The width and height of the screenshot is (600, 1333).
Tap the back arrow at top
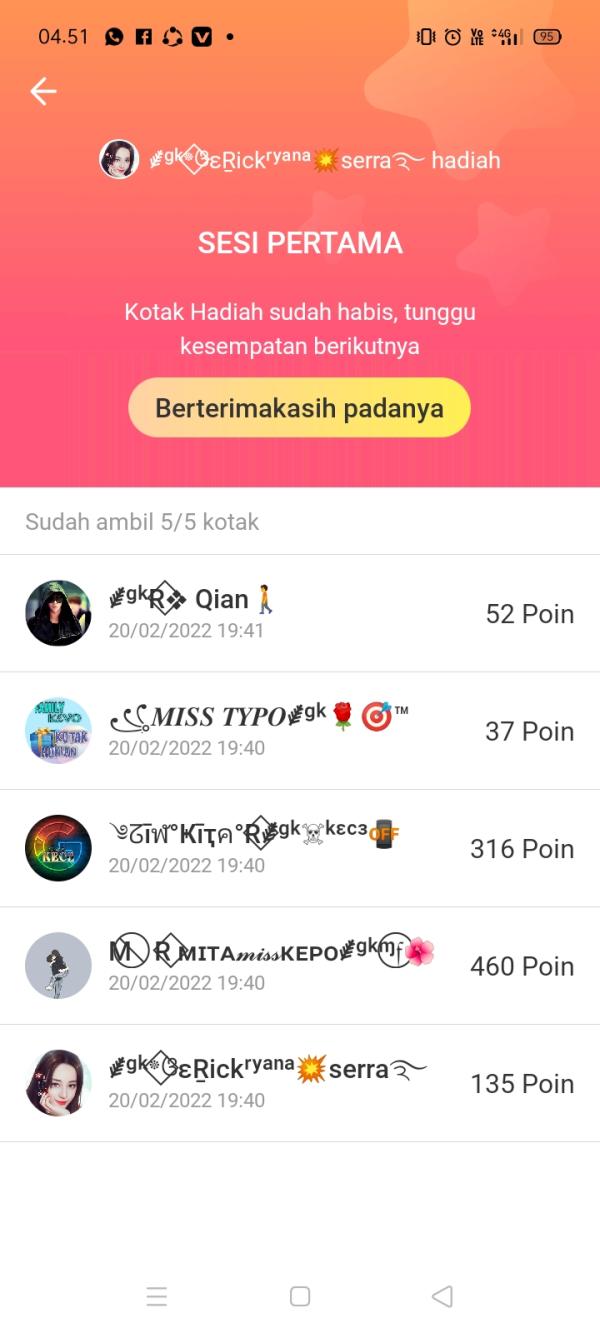click(x=43, y=92)
